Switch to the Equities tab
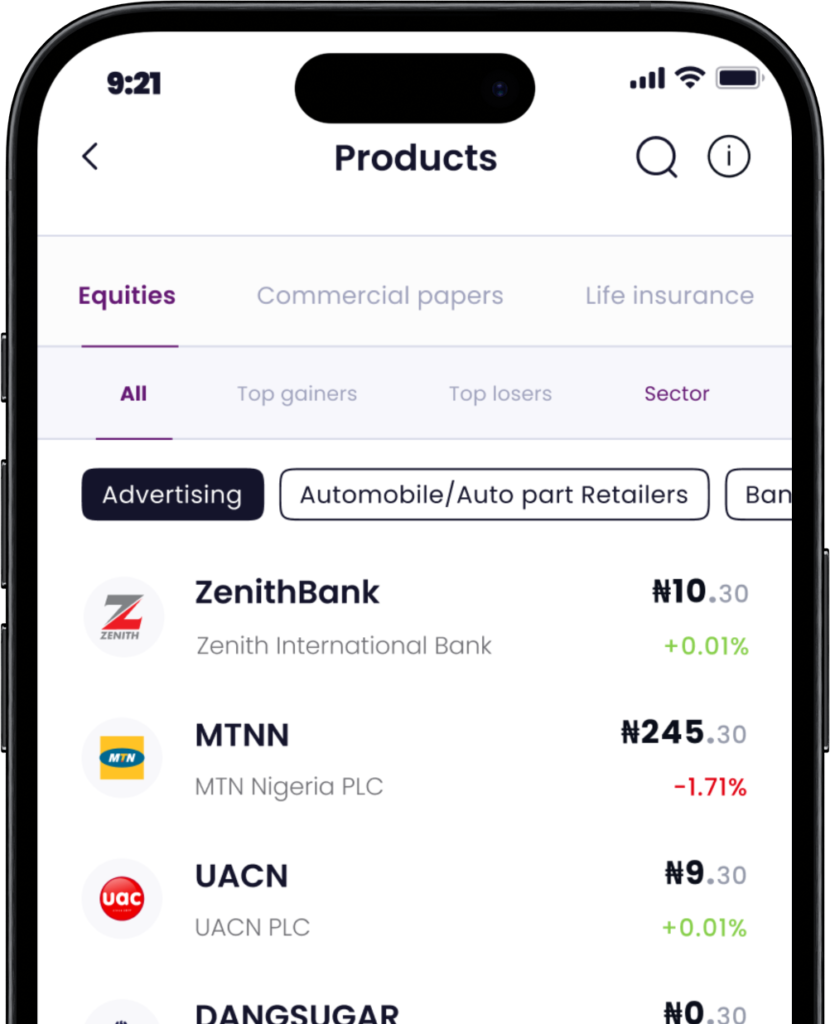The width and height of the screenshot is (830, 1024). [x=127, y=296]
